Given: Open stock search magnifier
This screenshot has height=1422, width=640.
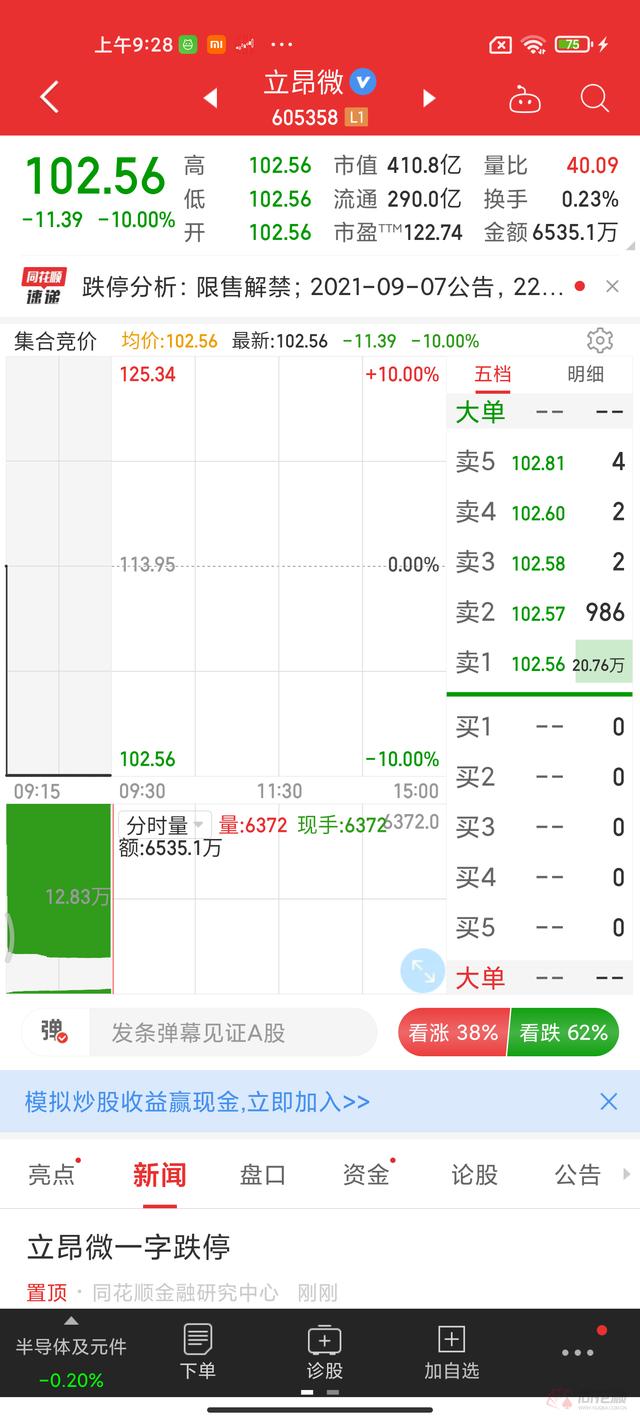Looking at the screenshot, I should pos(594,98).
